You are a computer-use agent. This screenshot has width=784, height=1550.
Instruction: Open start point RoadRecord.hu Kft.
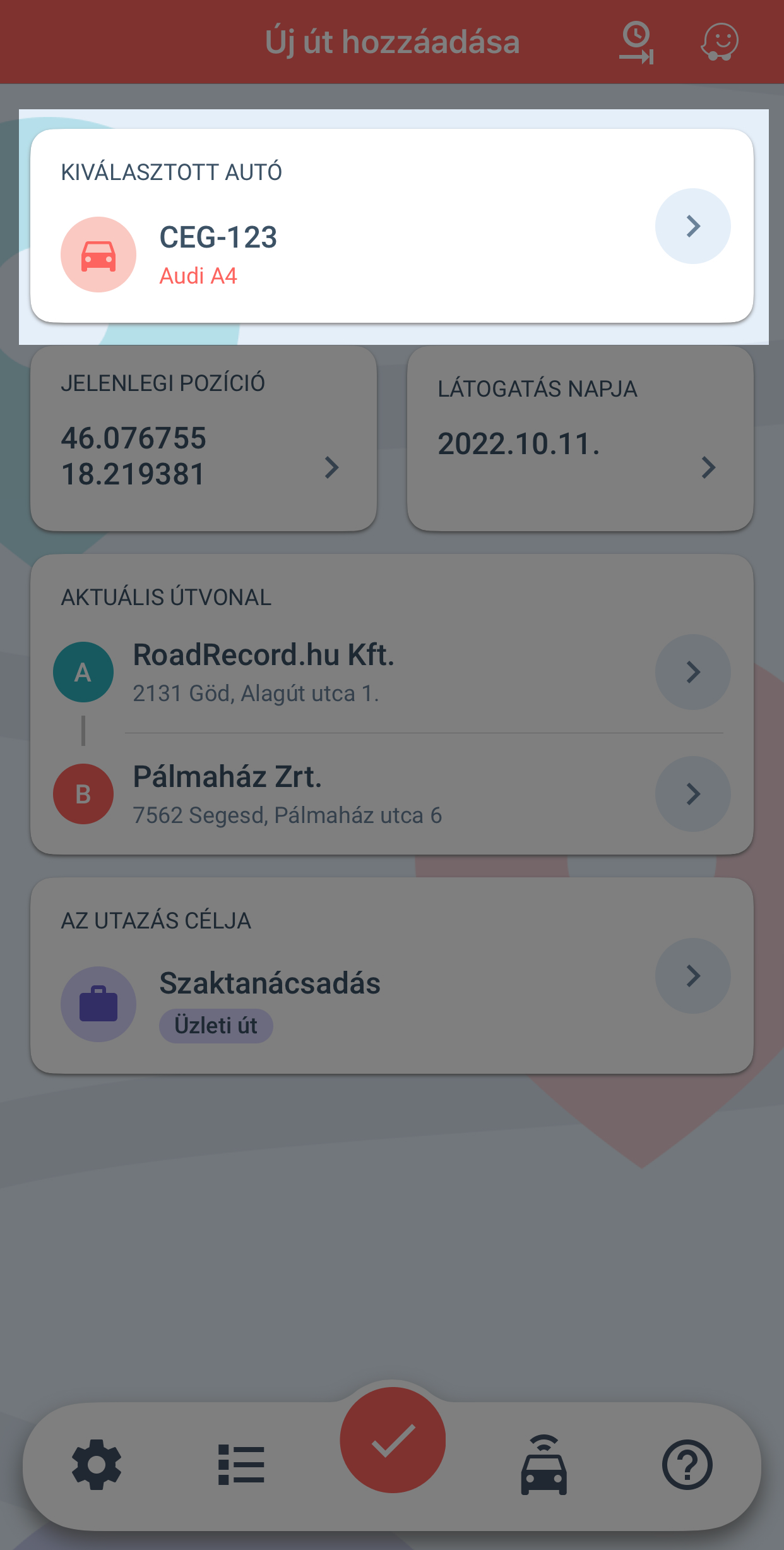pos(391,672)
